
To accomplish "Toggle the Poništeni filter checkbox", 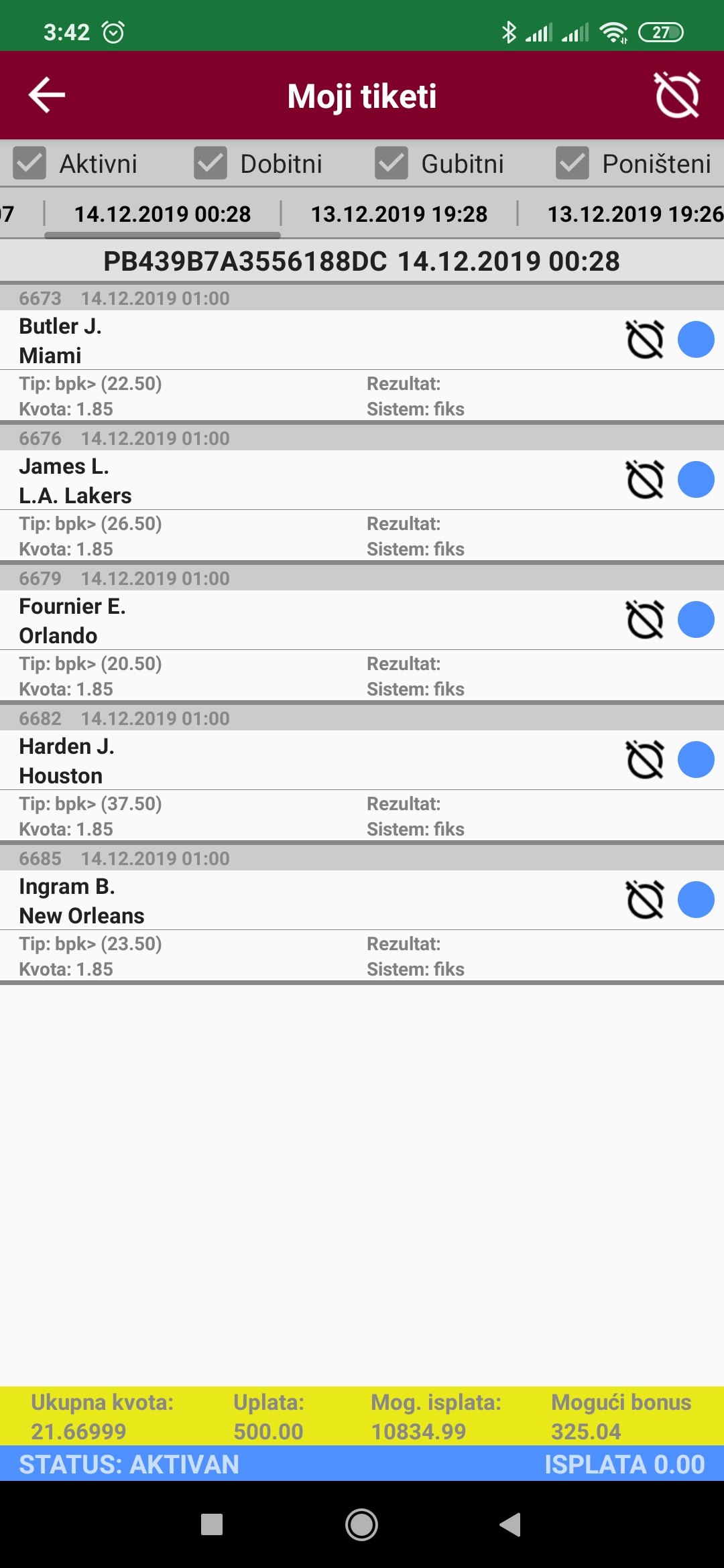I will [572, 164].
